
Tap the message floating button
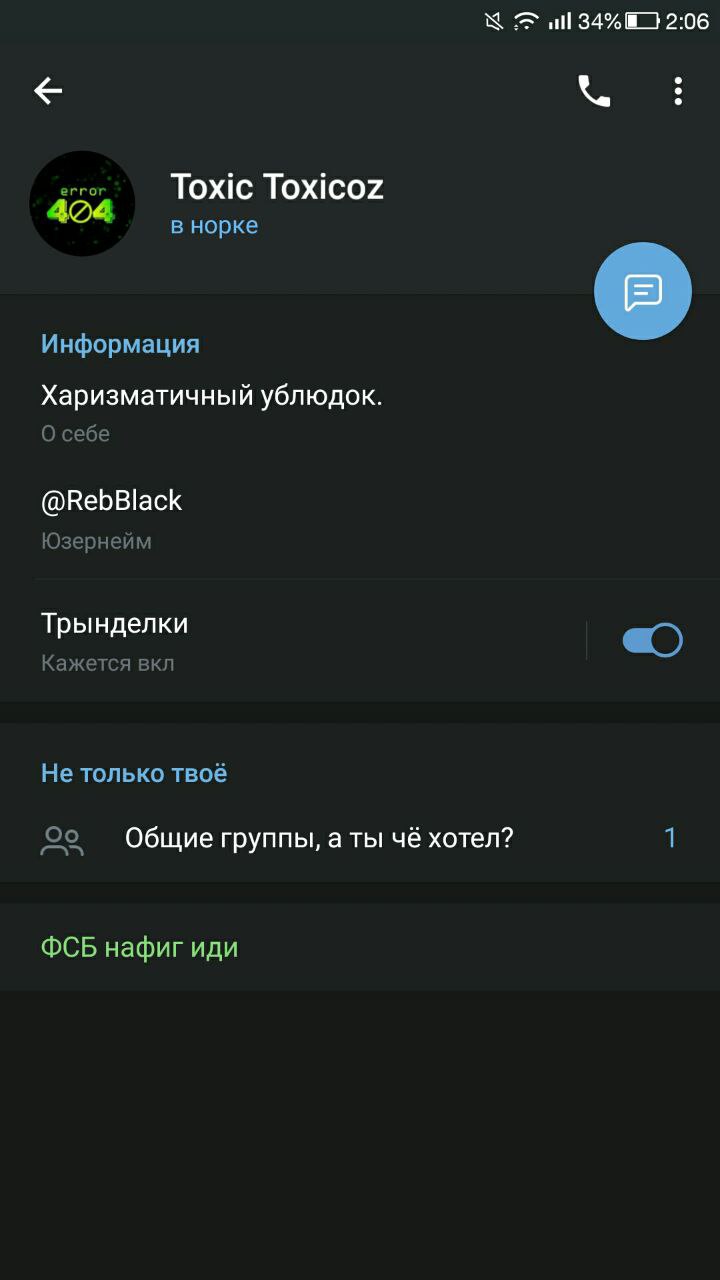pyautogui.click(x=643, y=291)
